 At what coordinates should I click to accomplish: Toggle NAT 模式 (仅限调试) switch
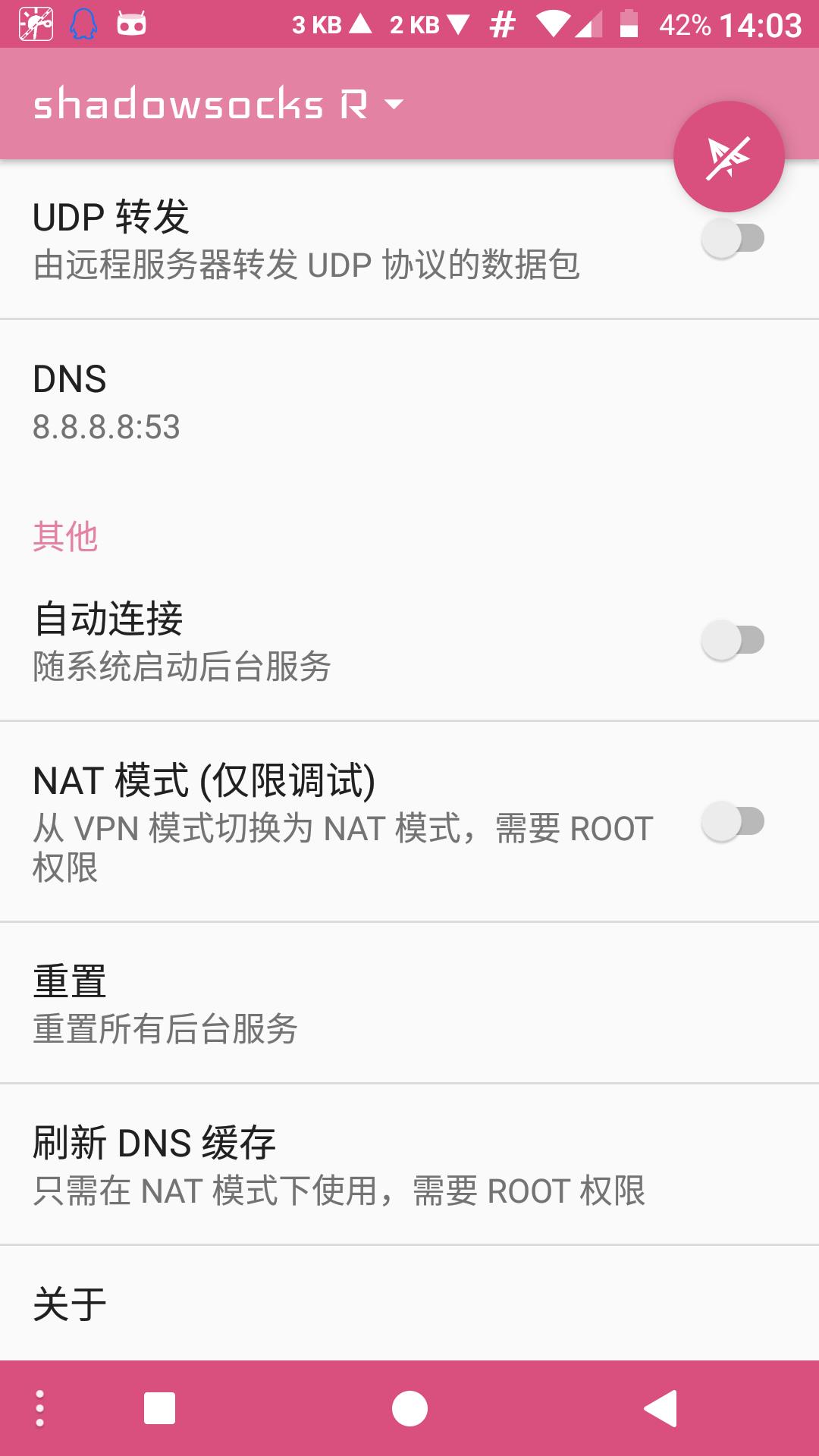[x=732, y=821]
